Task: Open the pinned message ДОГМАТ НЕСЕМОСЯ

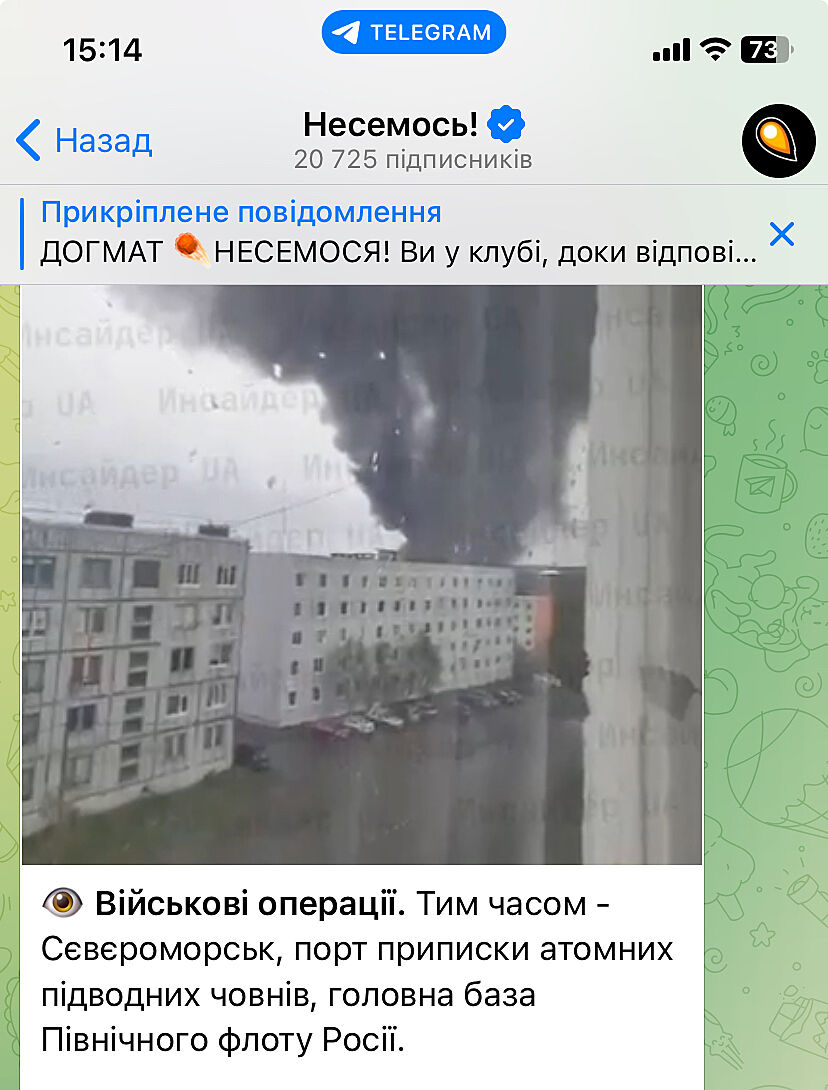Action: [398, 233]
